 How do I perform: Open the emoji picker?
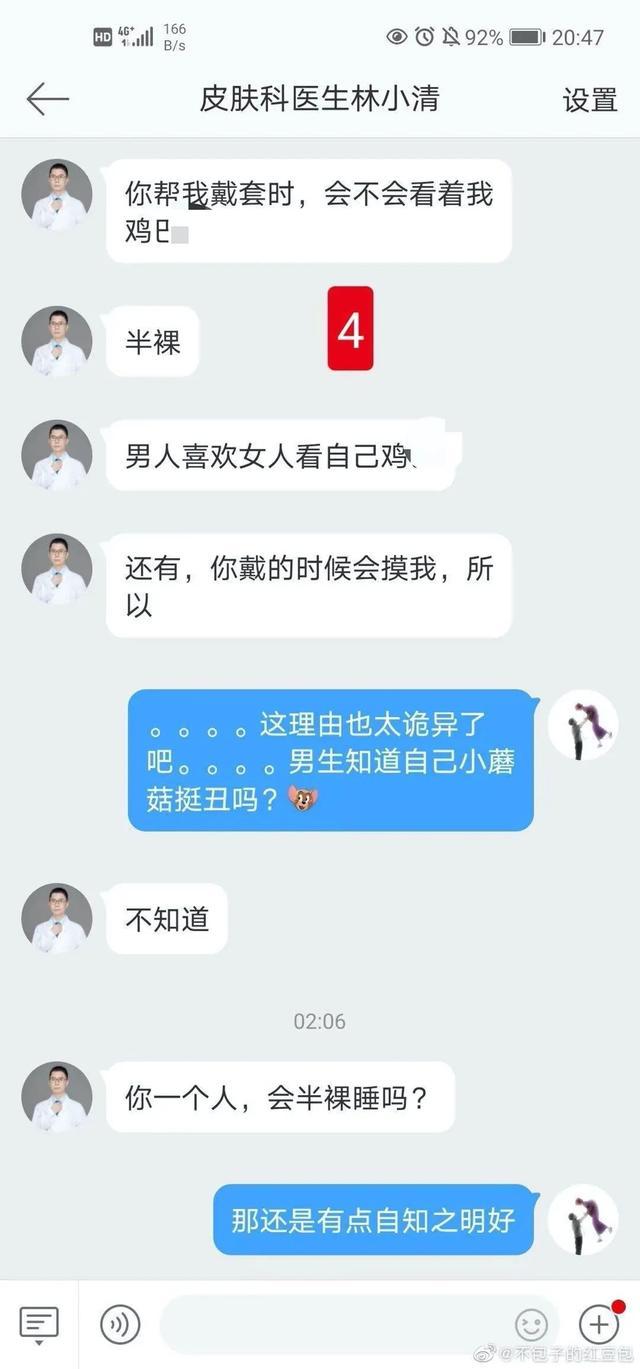[531, 1326]
